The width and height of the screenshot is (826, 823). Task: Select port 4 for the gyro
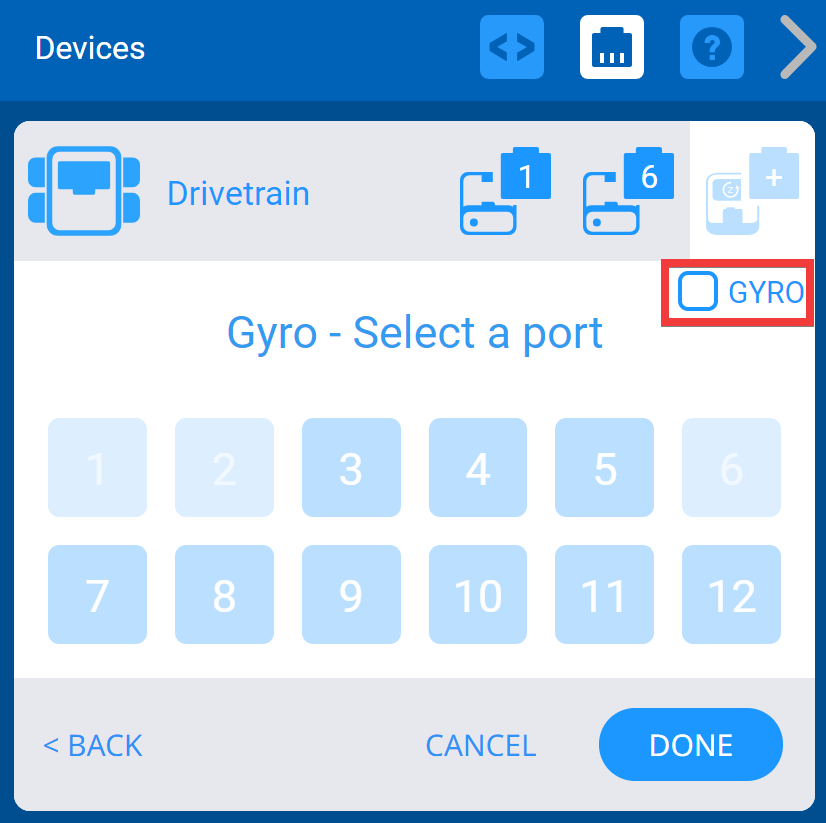click(478, 468)
